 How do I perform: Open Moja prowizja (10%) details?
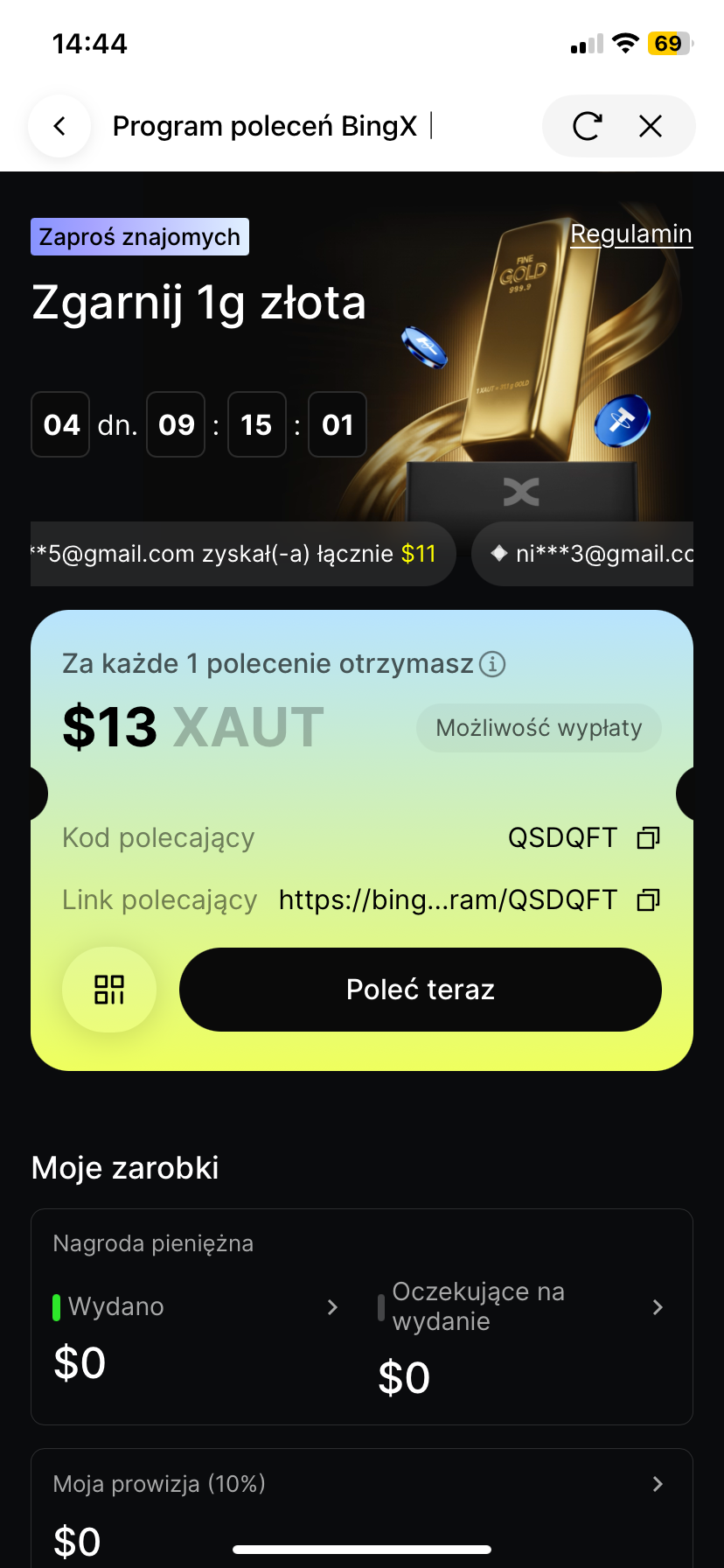658,1484
